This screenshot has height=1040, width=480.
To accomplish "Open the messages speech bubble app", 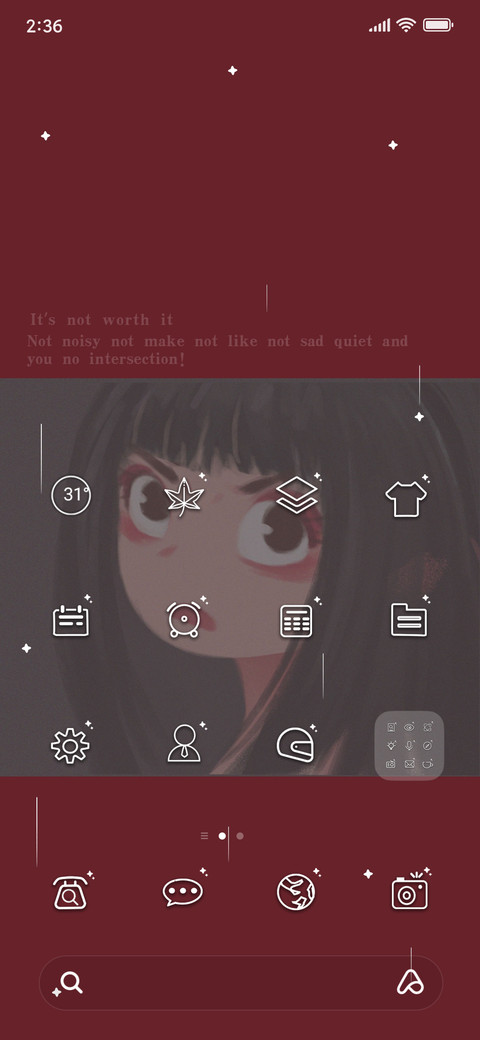I will pyautogui.click(x=183, y=892).
